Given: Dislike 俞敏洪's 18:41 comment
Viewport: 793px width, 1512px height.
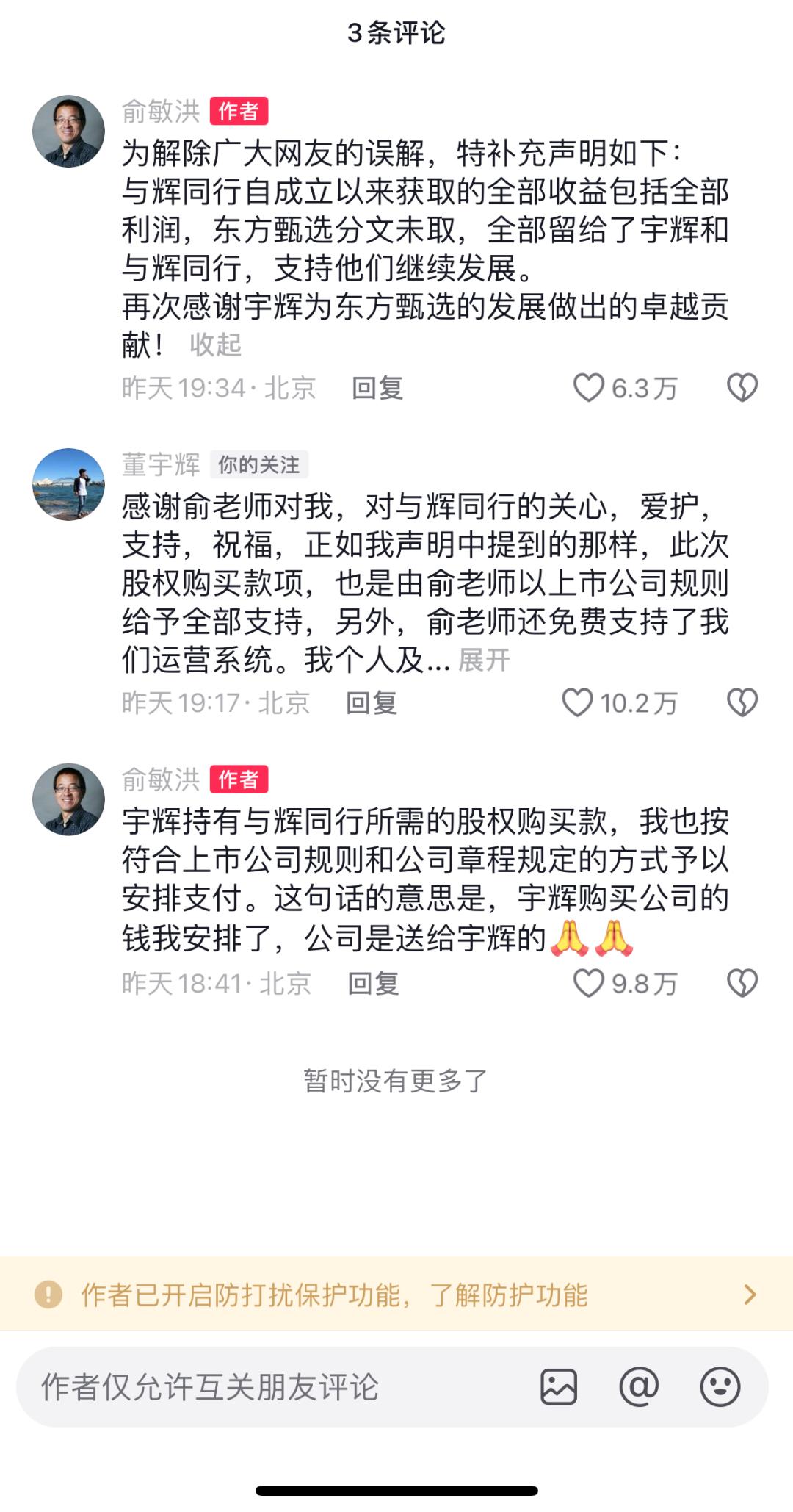Looking at the screenshot, I should pos(742,984).
